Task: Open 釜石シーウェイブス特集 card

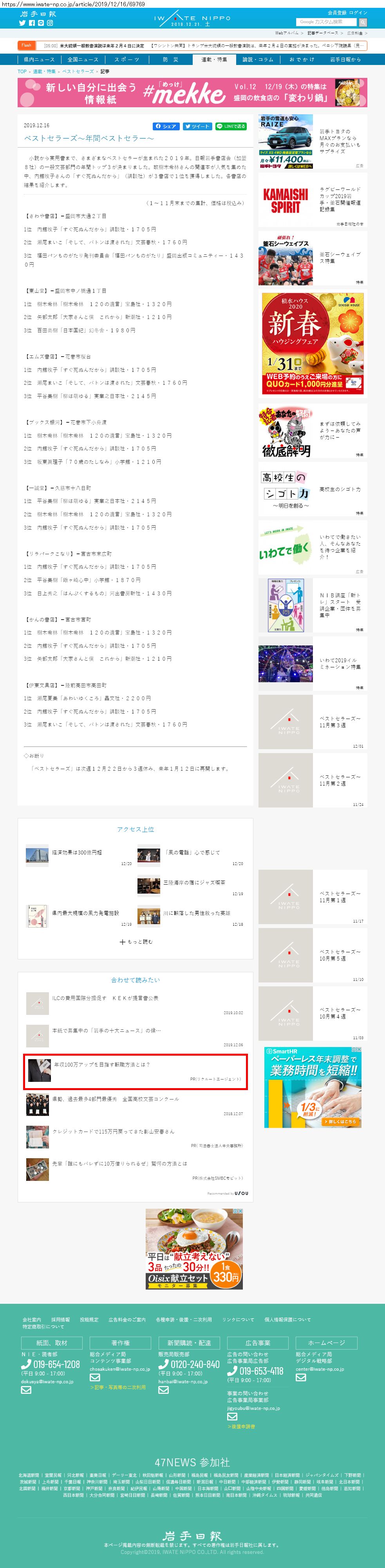Action: click(313, 258)
